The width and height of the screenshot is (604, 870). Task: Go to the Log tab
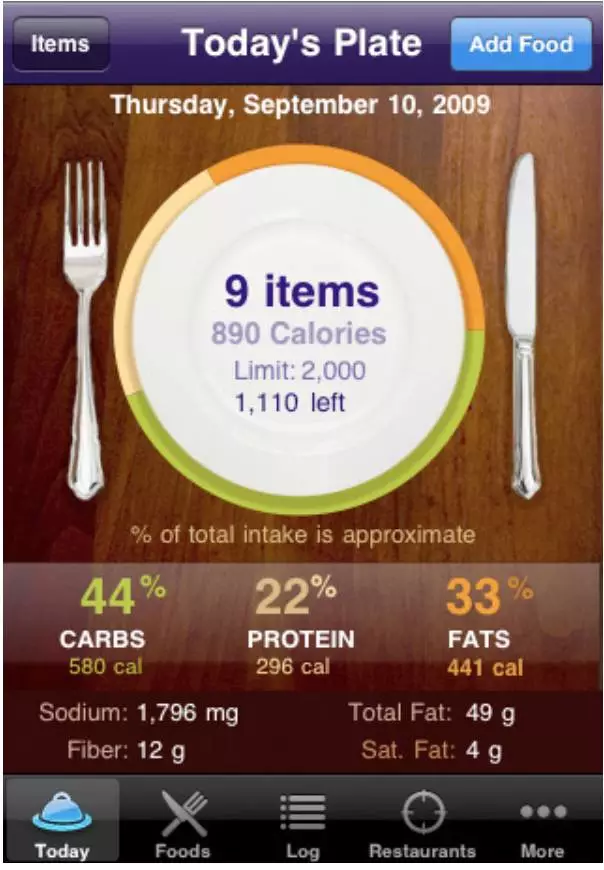coord(302,824)
